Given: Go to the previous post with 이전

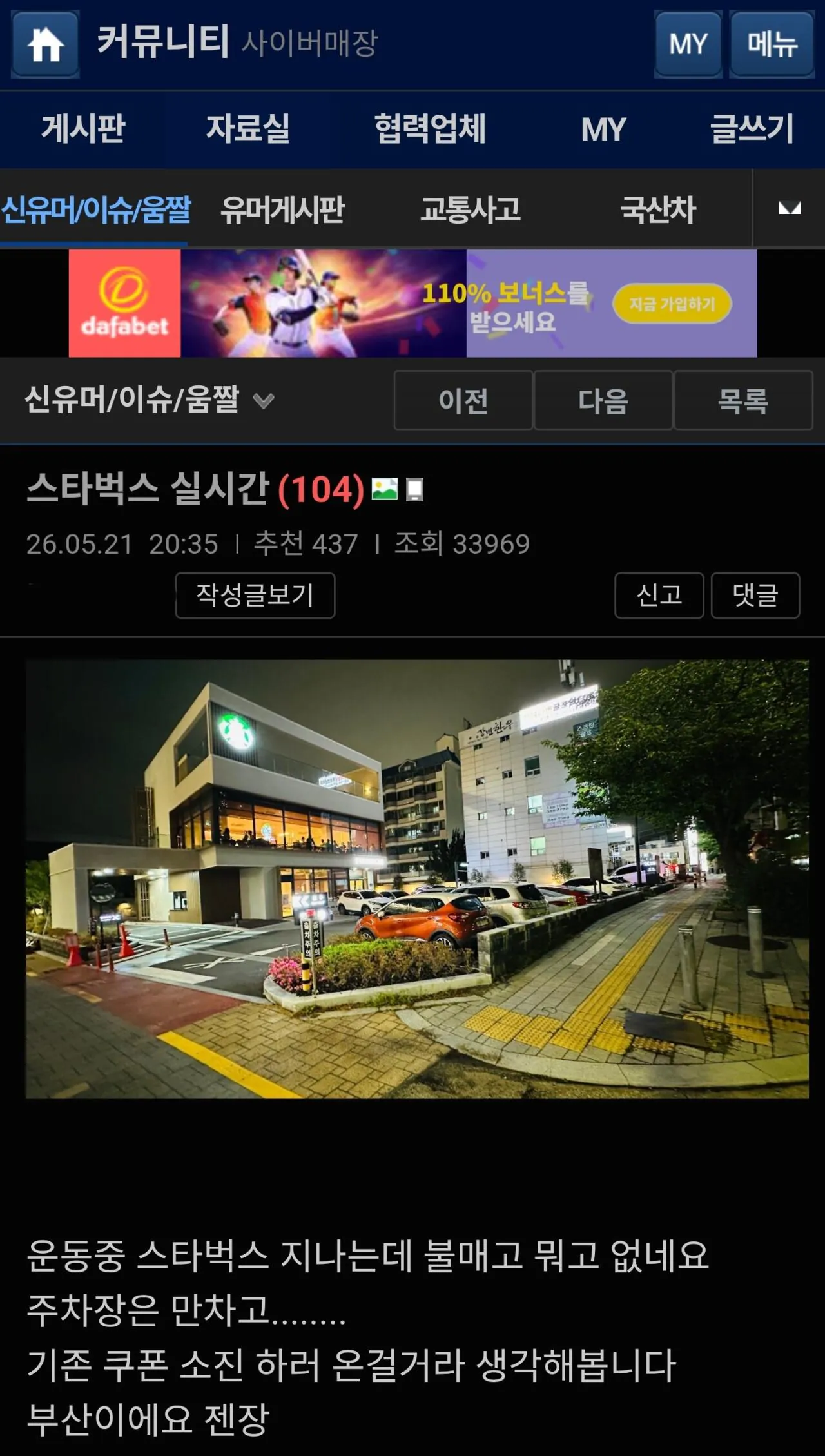Looking at the screenshot, I should pyautogui.click(x=463, y=400).
